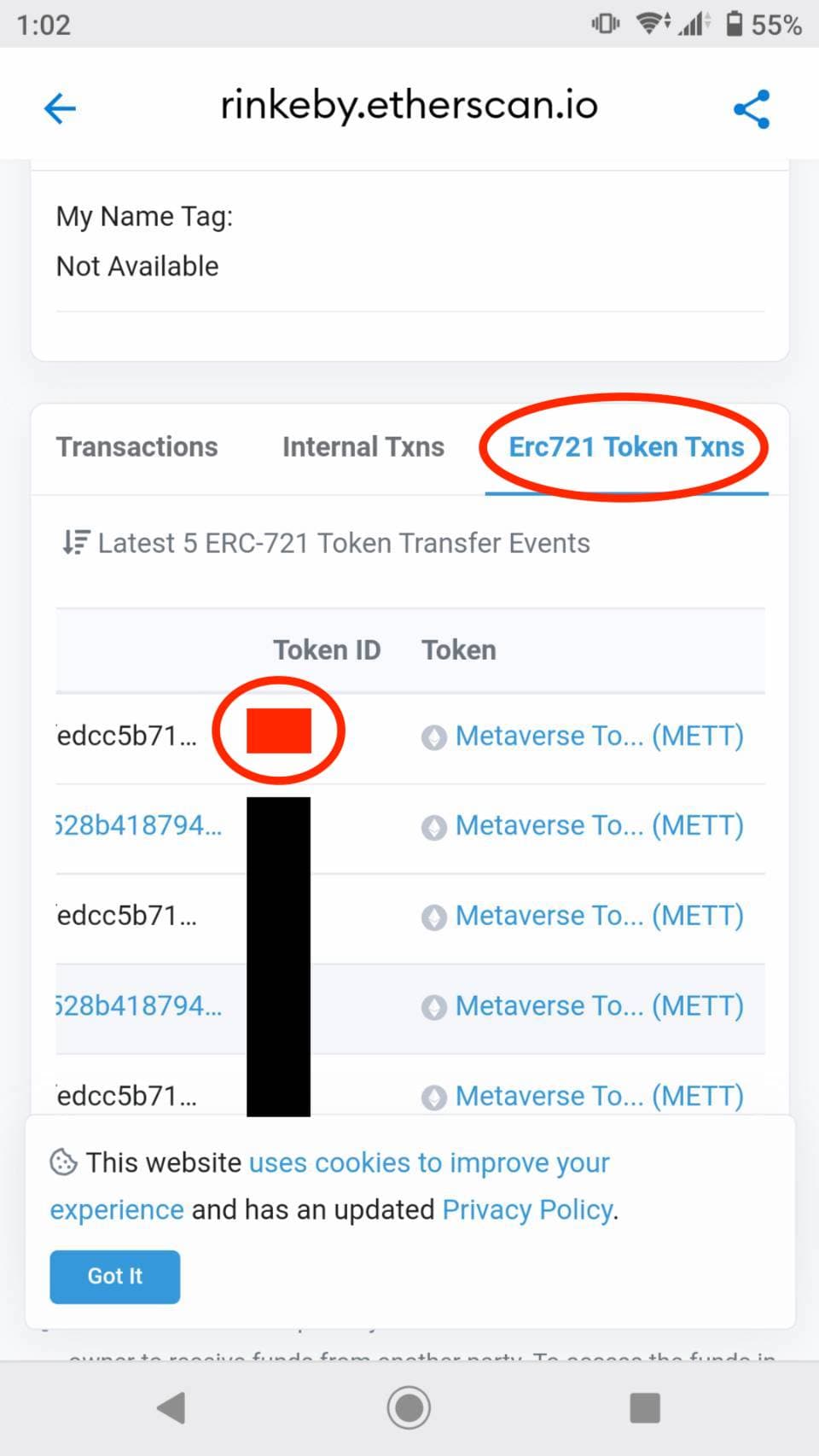The width and height of the screenshot is (819, 1456).
Task: Select the Erc721 Token Txns tab
Action: point(626,446)
